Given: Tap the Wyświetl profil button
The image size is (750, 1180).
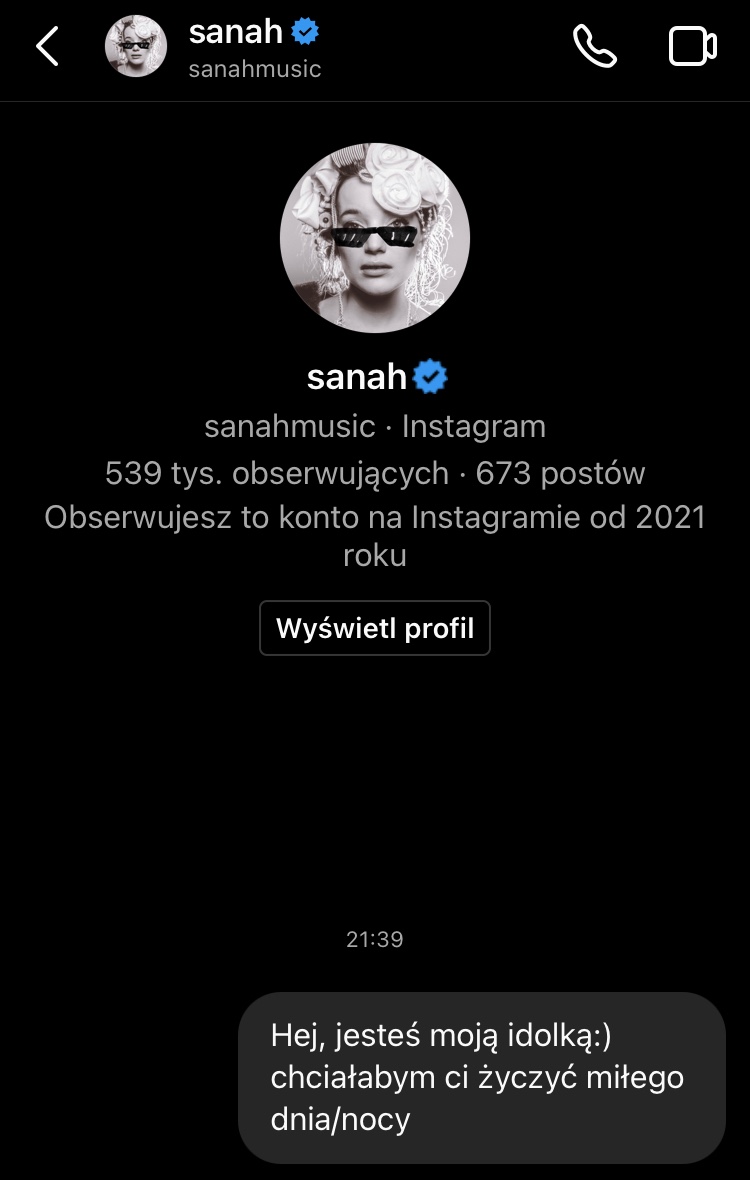Looking at the screenshot, I should click(x=375, y=628).
